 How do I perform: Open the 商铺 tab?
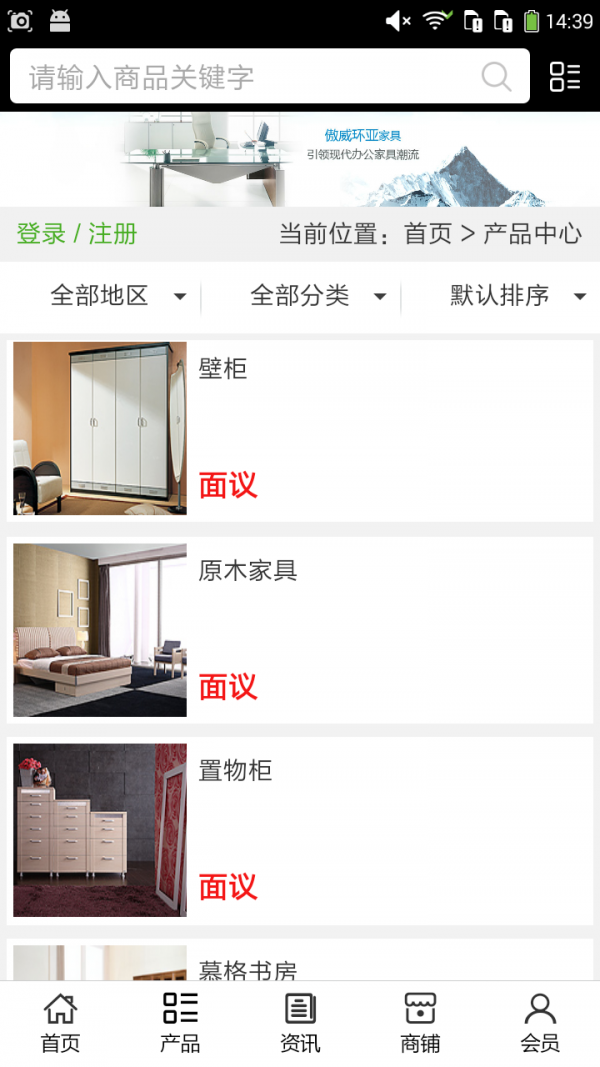point(420,1022)
